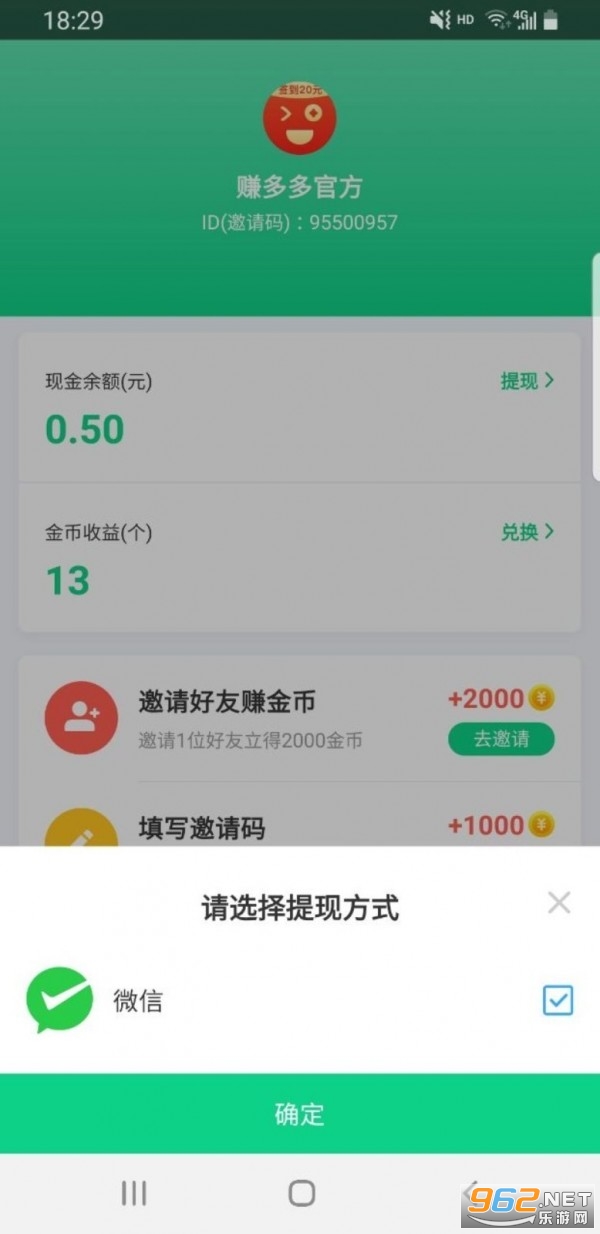Go to the system home screen

(301, 1192)
